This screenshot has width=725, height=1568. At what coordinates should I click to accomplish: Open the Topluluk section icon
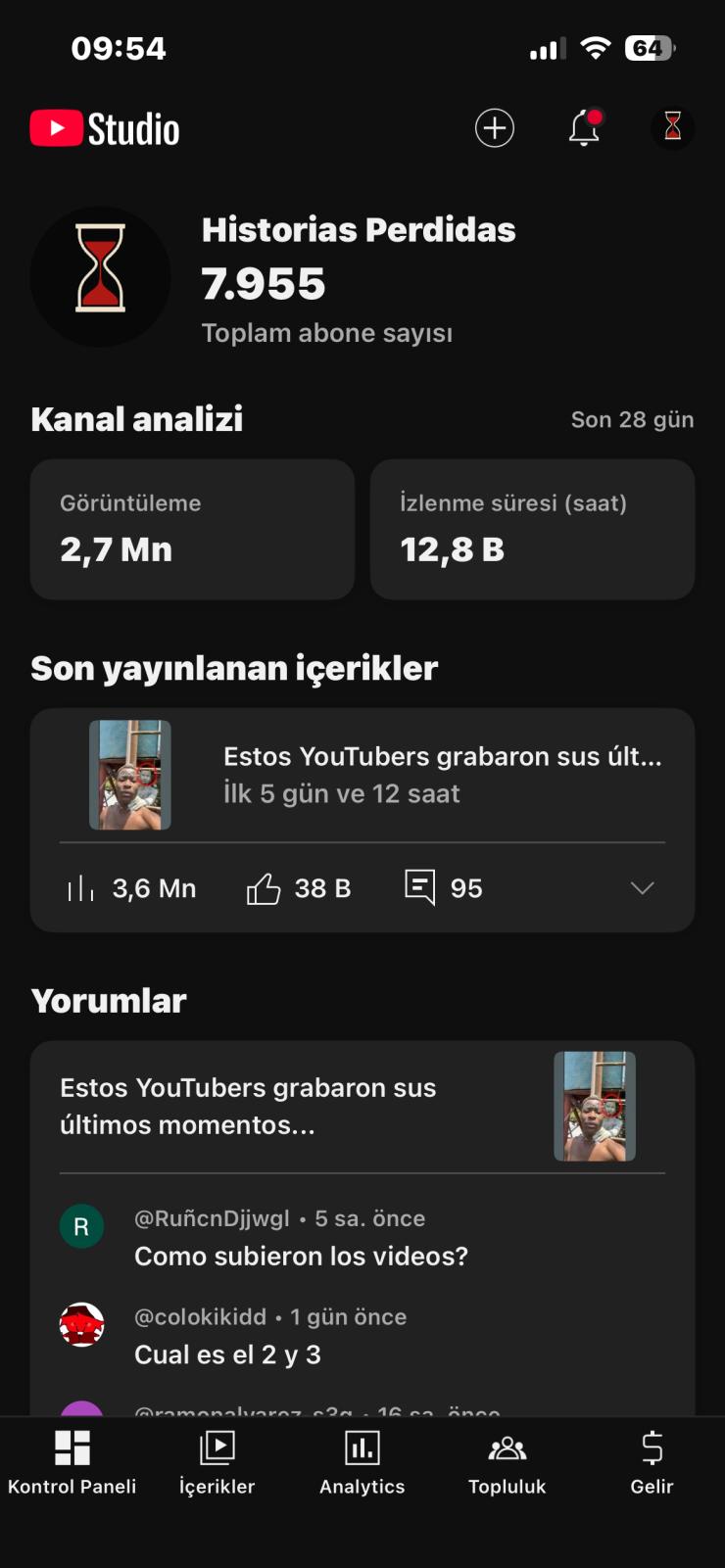pyautogui.click(x=506, y=1462)
